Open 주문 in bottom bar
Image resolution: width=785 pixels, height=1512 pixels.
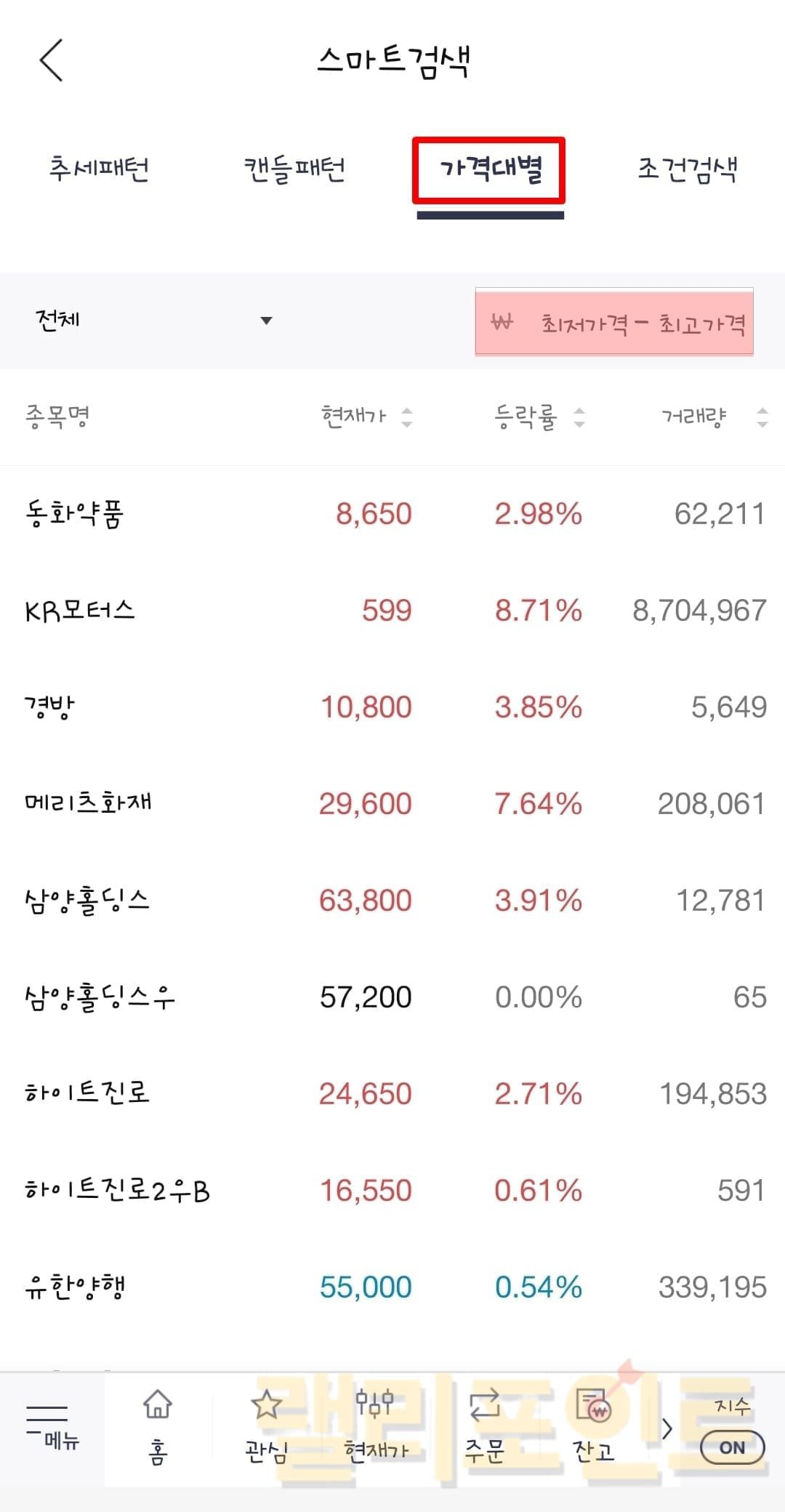click(x=485, y=1428)
